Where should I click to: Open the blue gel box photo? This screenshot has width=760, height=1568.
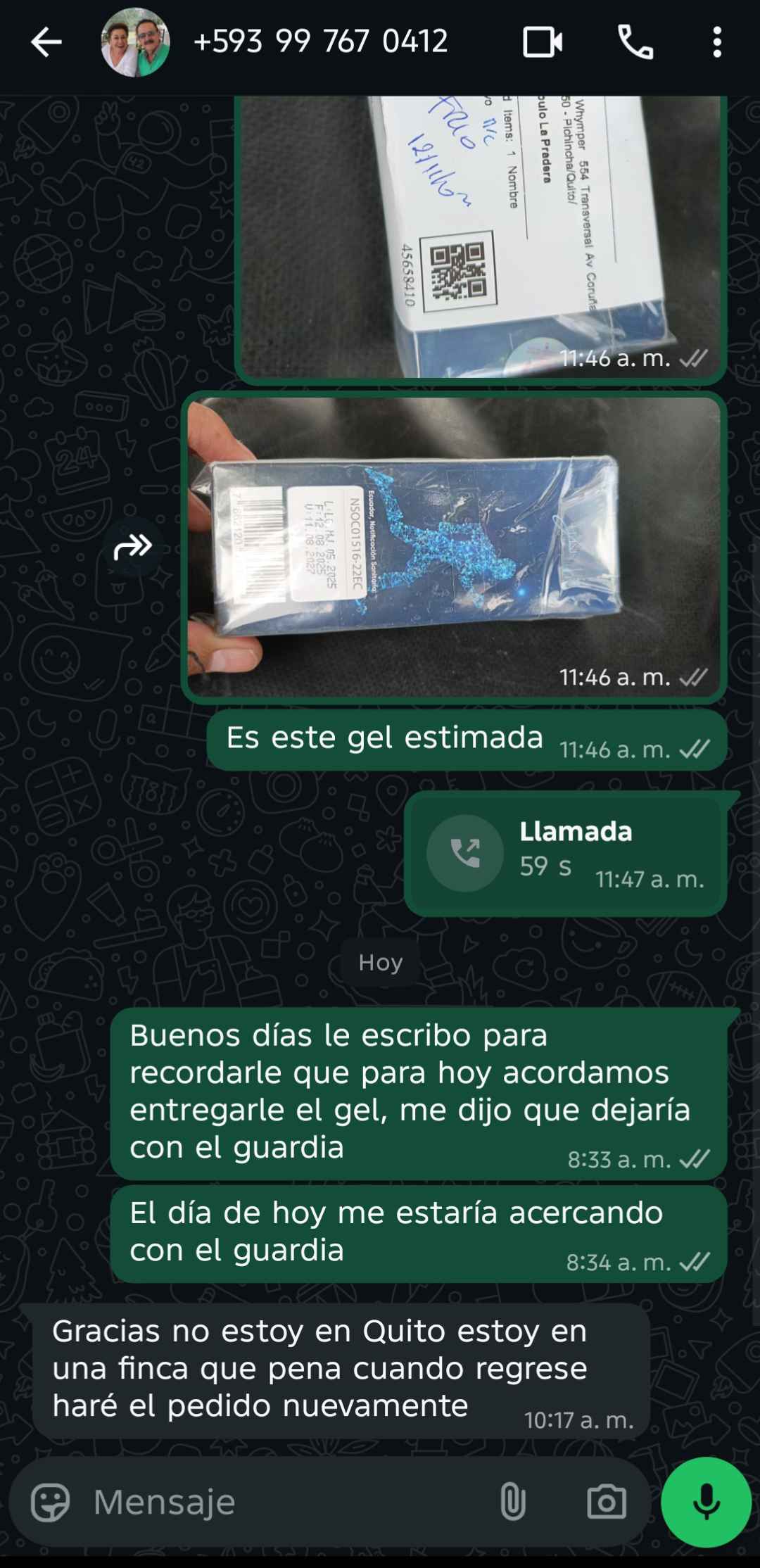click(454, 547)
